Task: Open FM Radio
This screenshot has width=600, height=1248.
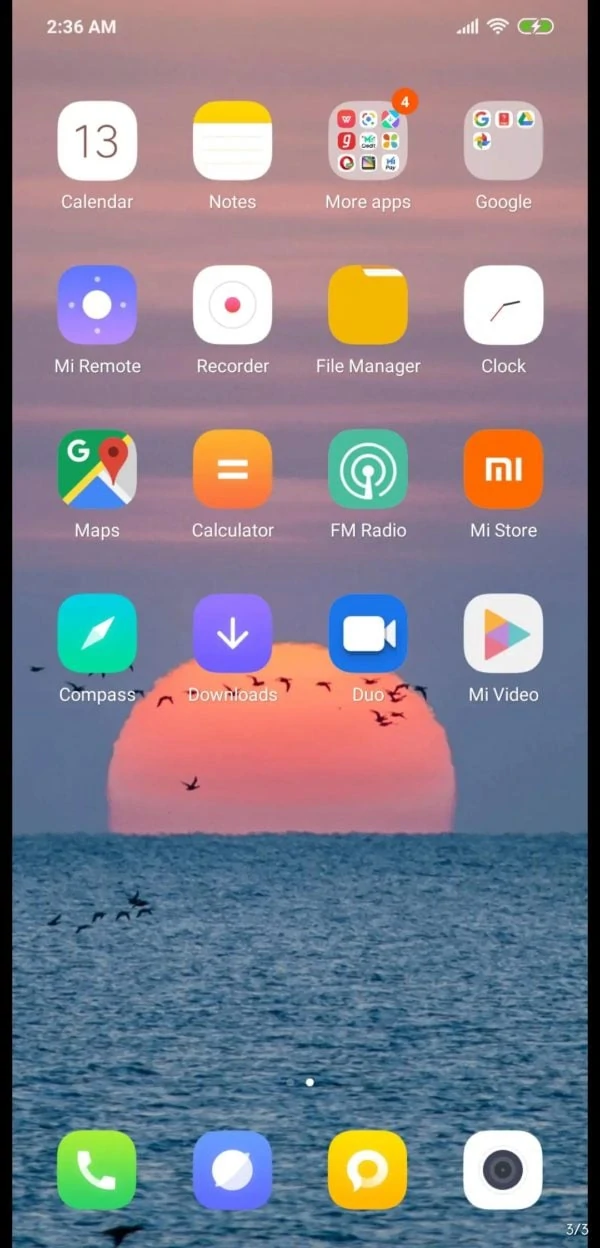Action: click(368, 469)
